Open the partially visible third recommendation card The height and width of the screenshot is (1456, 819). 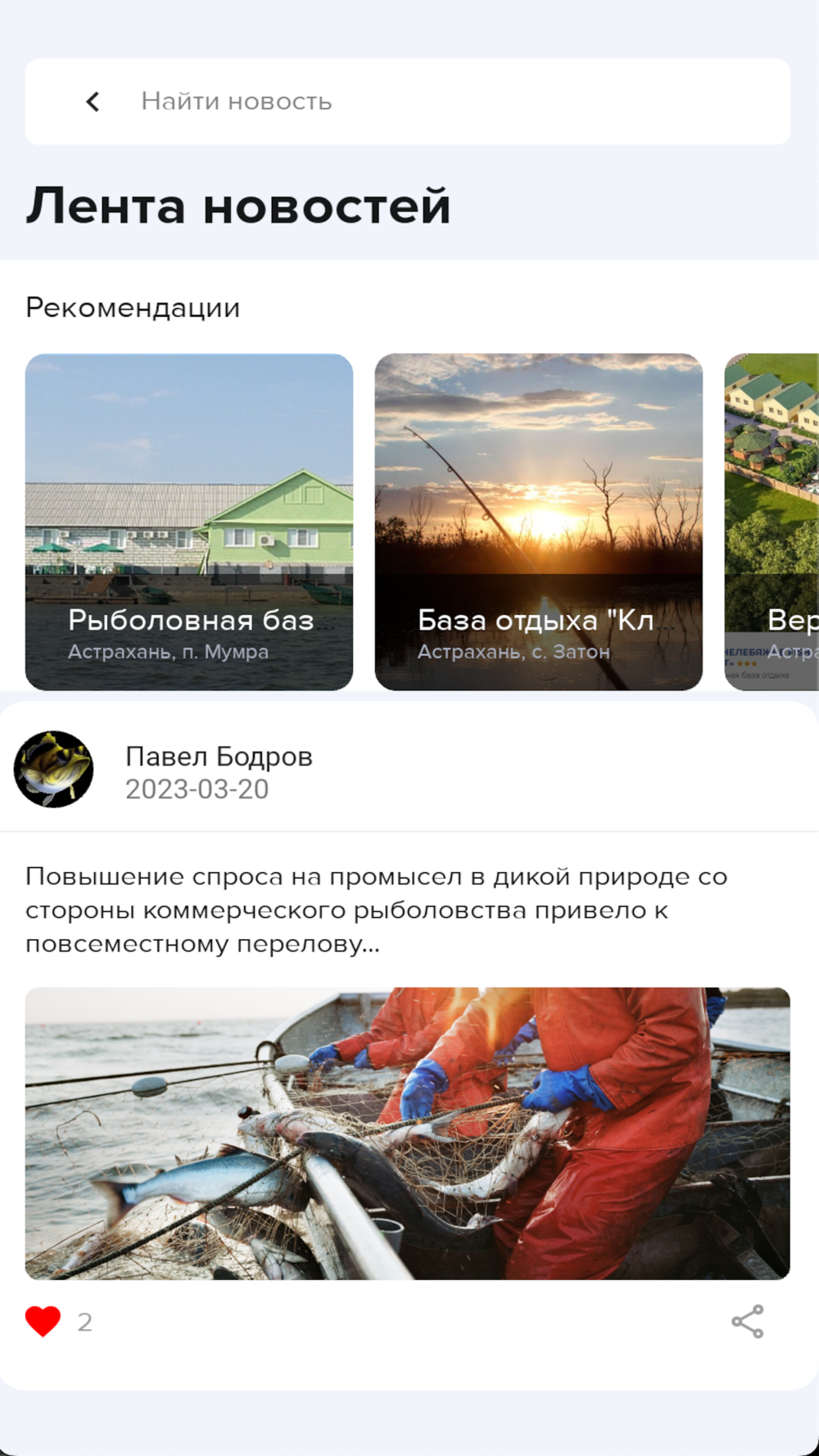tap(772, 522)
